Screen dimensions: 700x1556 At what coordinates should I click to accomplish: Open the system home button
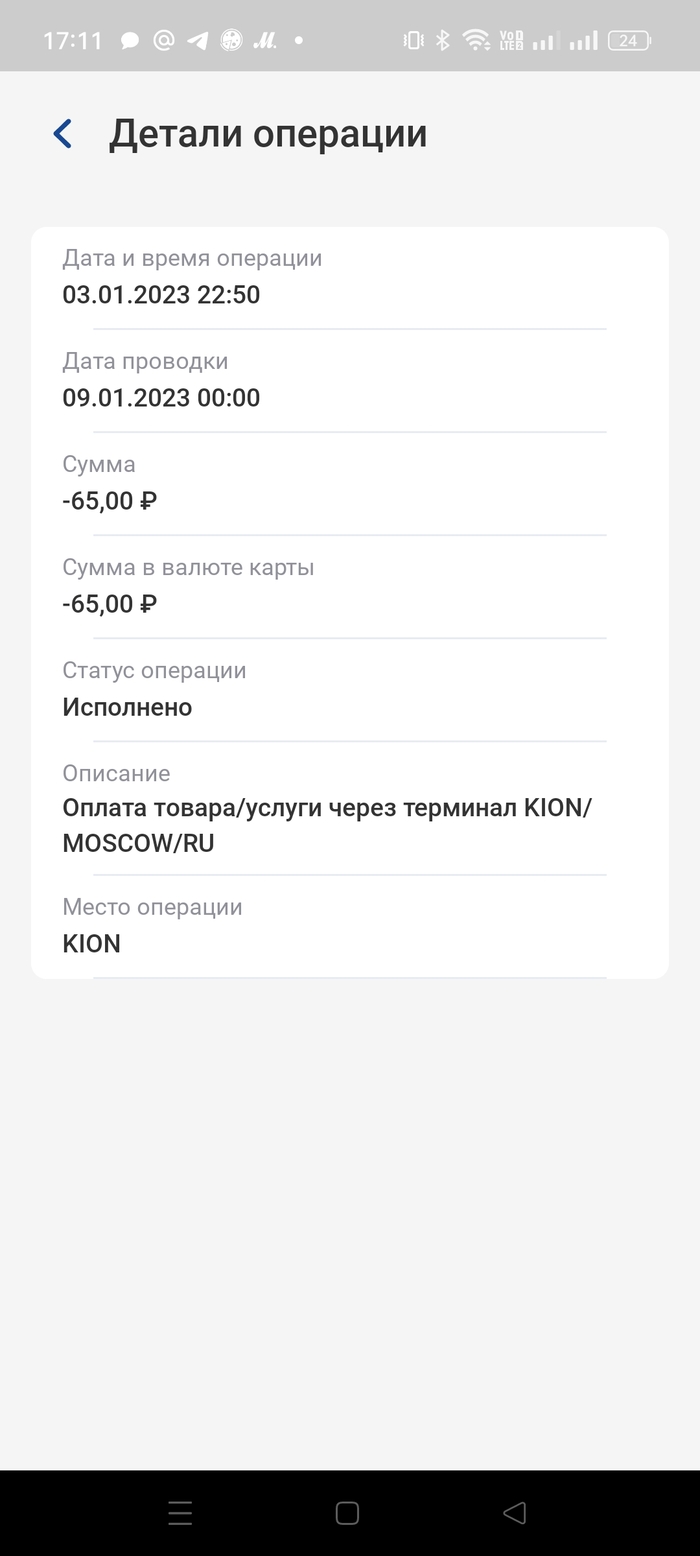(x=347, y=1513)
